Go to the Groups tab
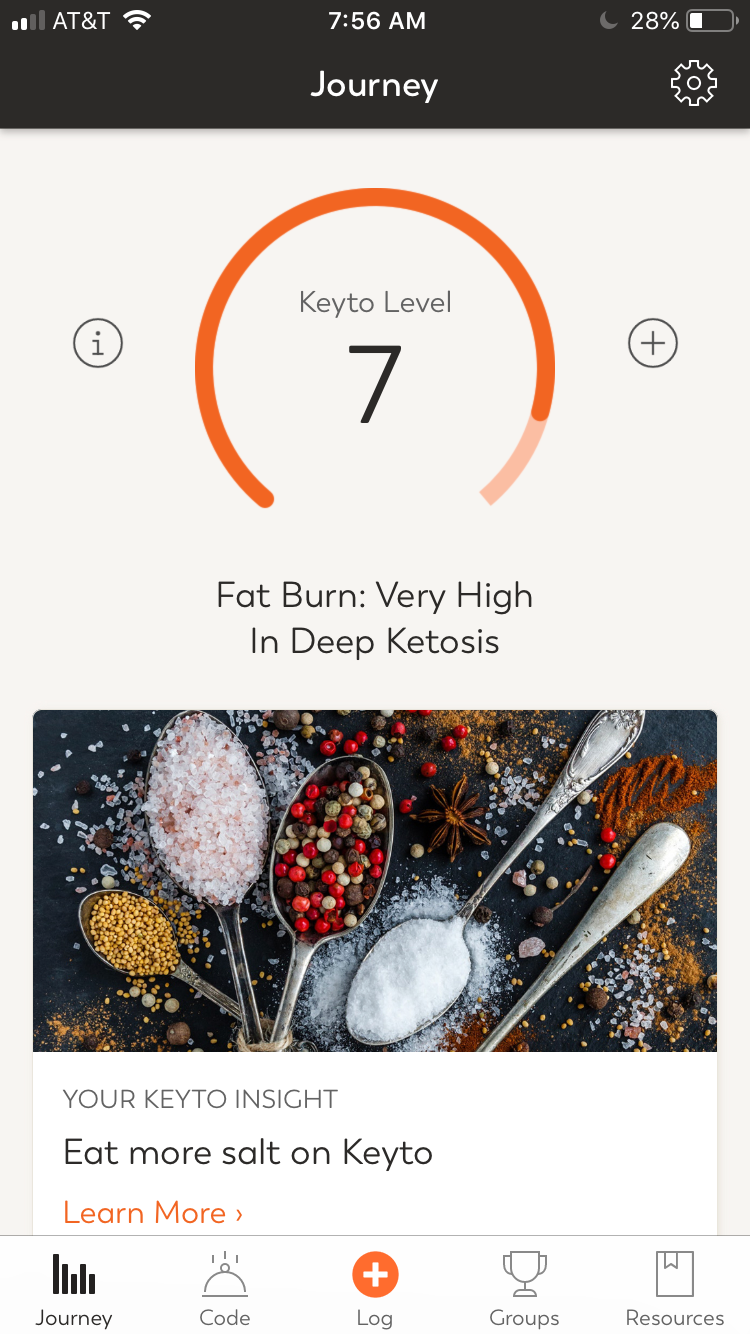Image resolution: width=750 pixels, height=1334 pixels. click(x=524, y=1288)
